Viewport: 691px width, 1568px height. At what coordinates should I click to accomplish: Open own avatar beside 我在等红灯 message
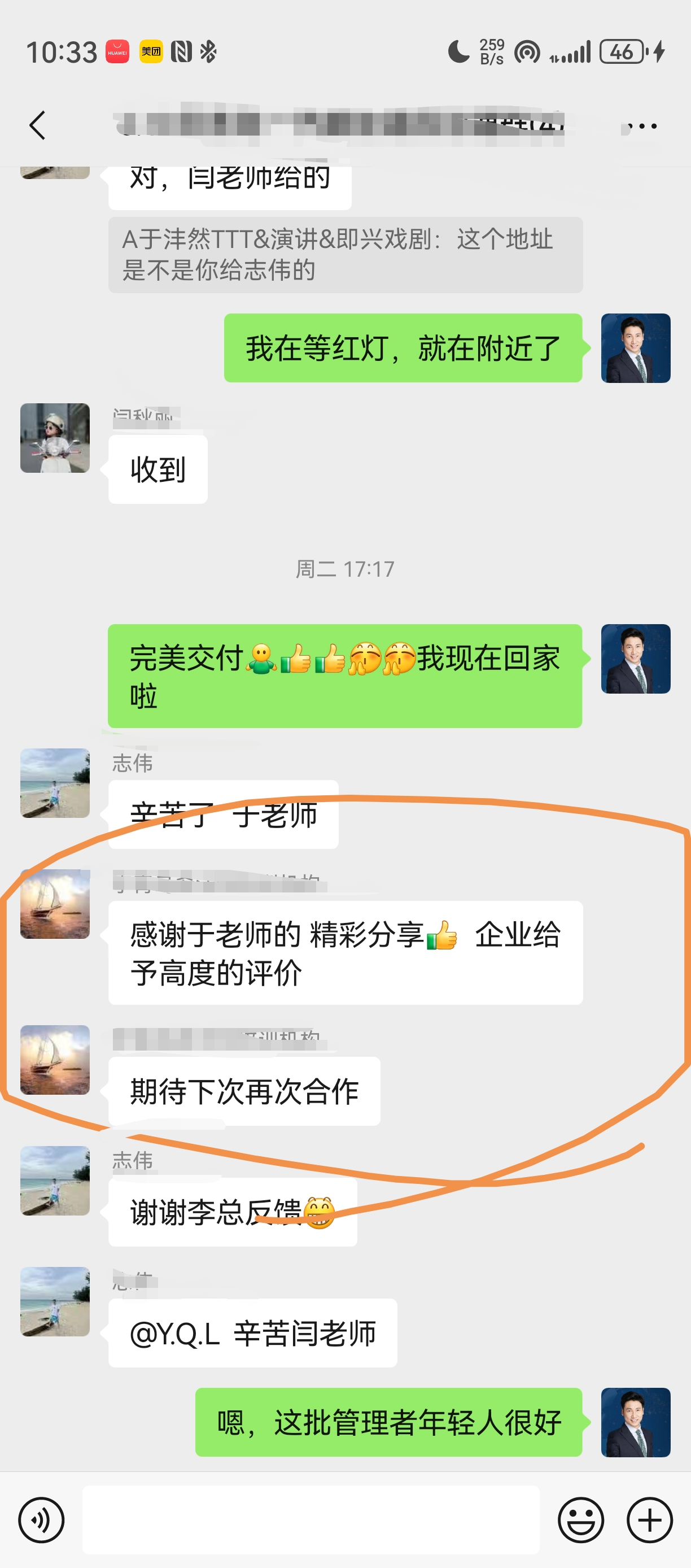click(635, 348)
